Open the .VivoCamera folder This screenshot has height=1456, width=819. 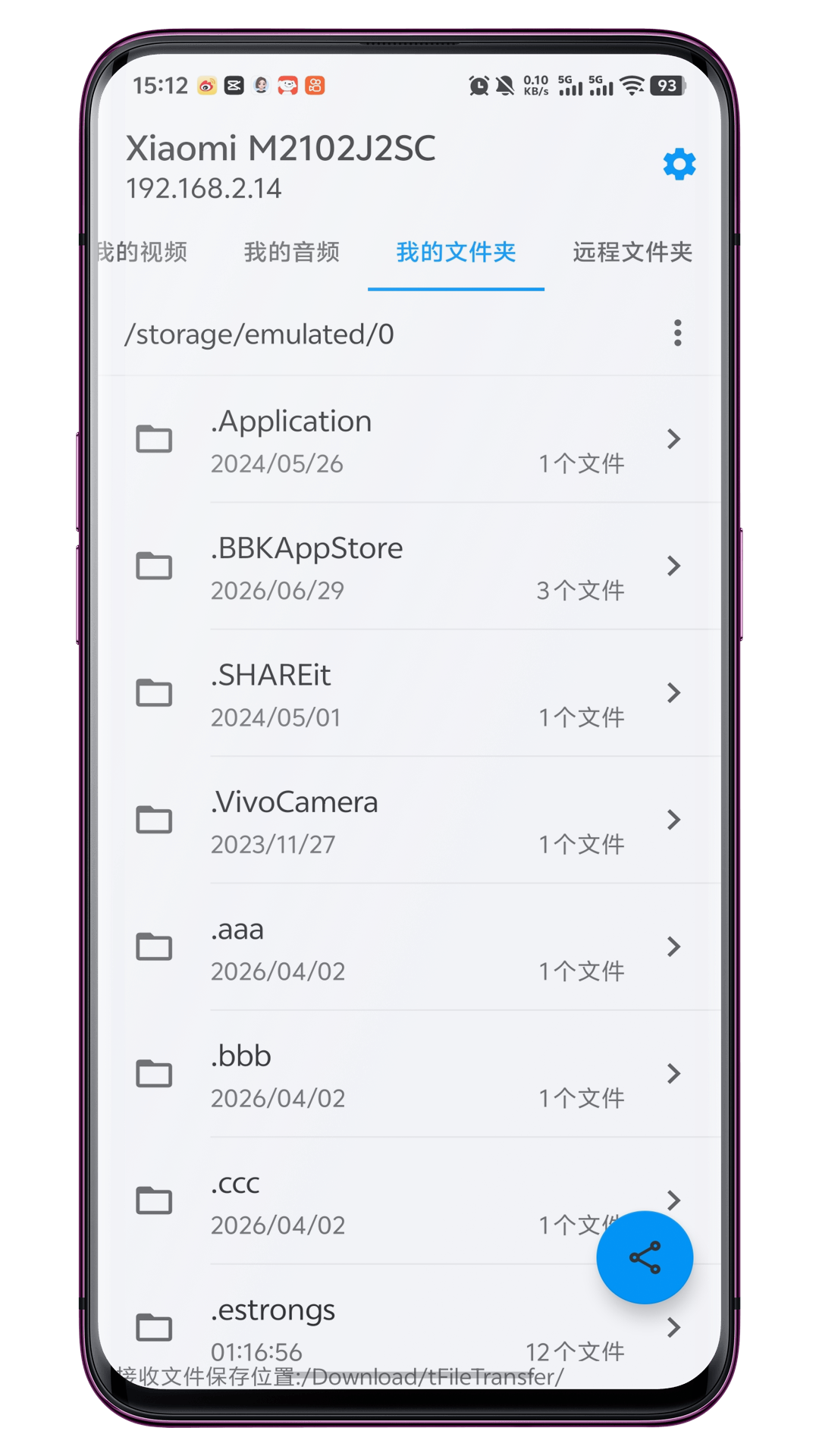409,821
